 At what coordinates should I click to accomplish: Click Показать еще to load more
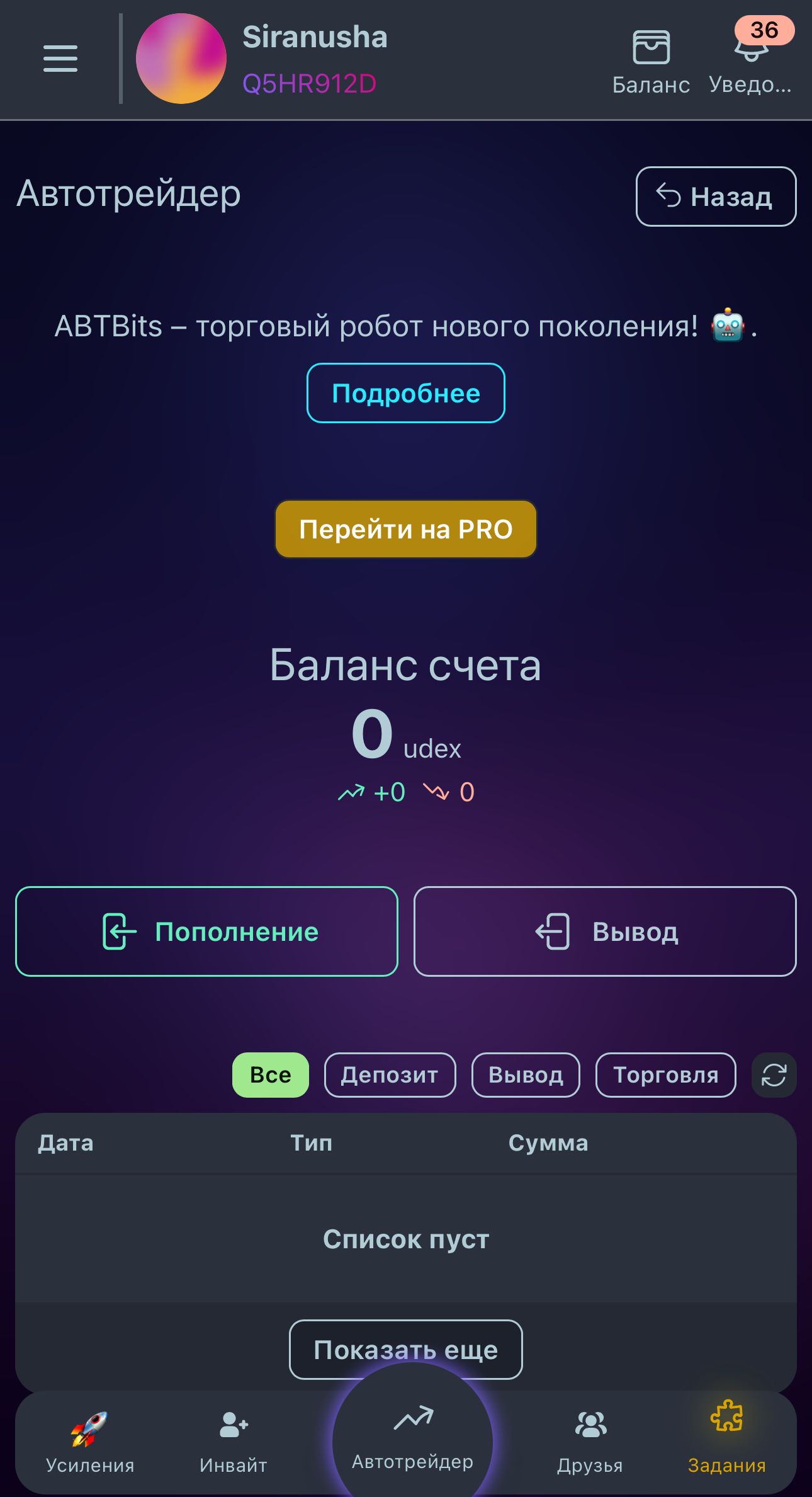[x=405, y=1350]
